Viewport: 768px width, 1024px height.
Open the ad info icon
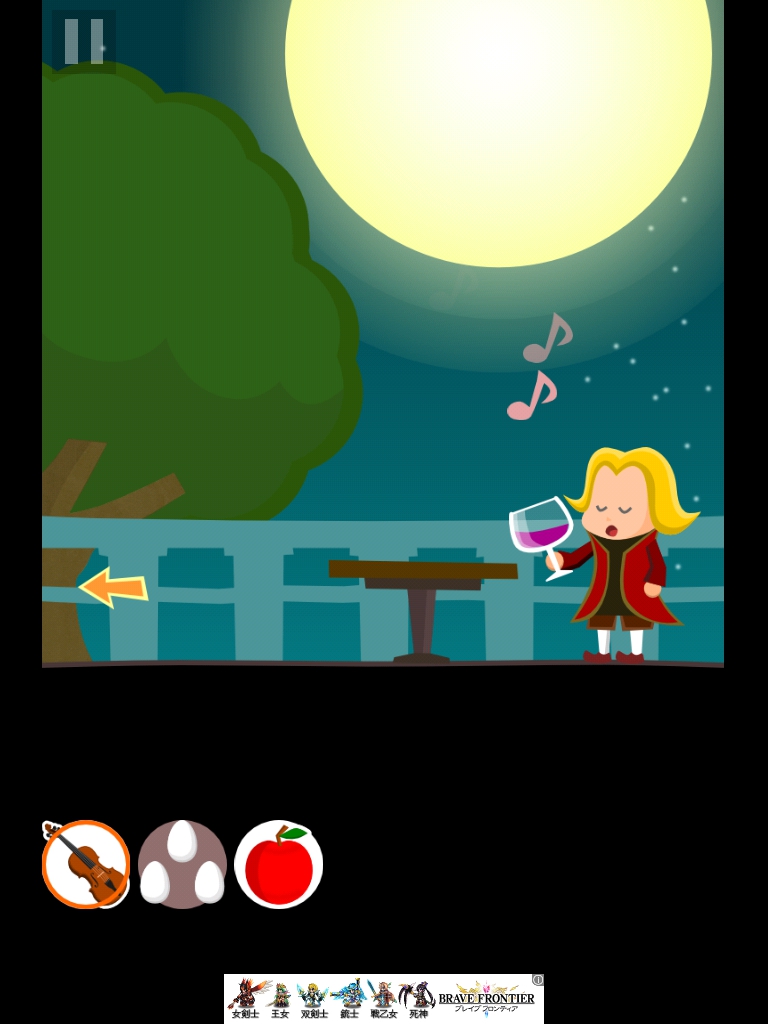tap(538, 980)
